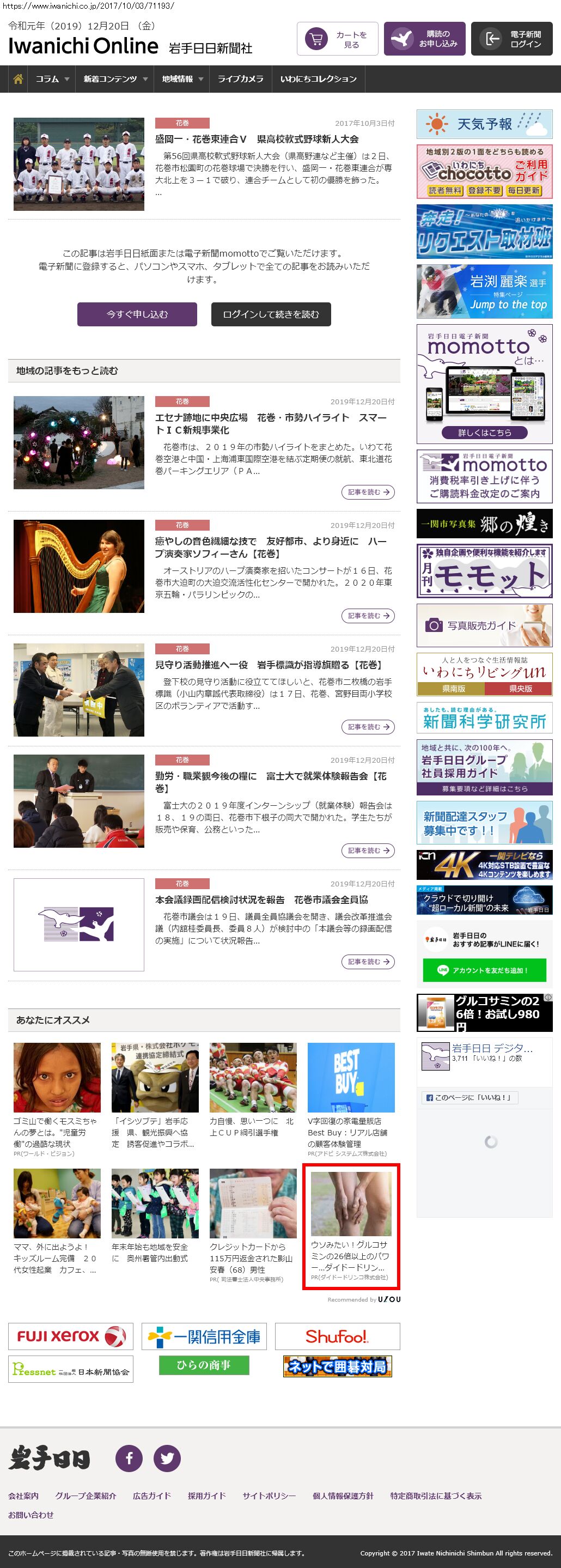Open 購読のお申し込み subscription page

[425, 40]
